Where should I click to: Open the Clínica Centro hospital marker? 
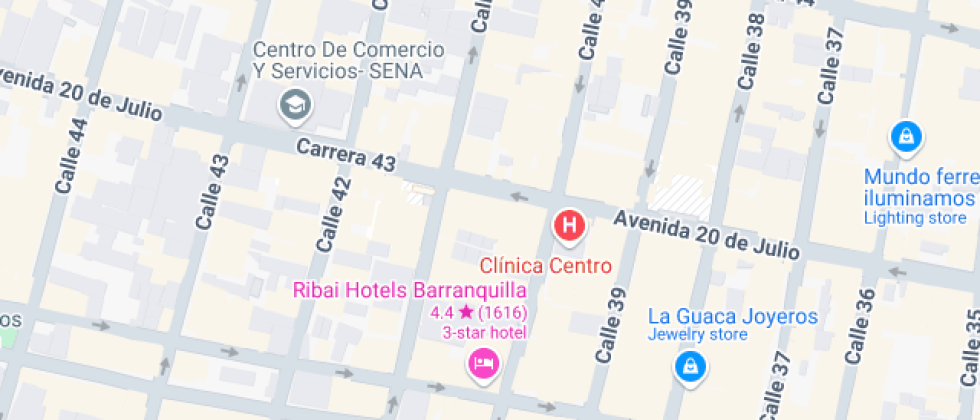tap(570, 225)
